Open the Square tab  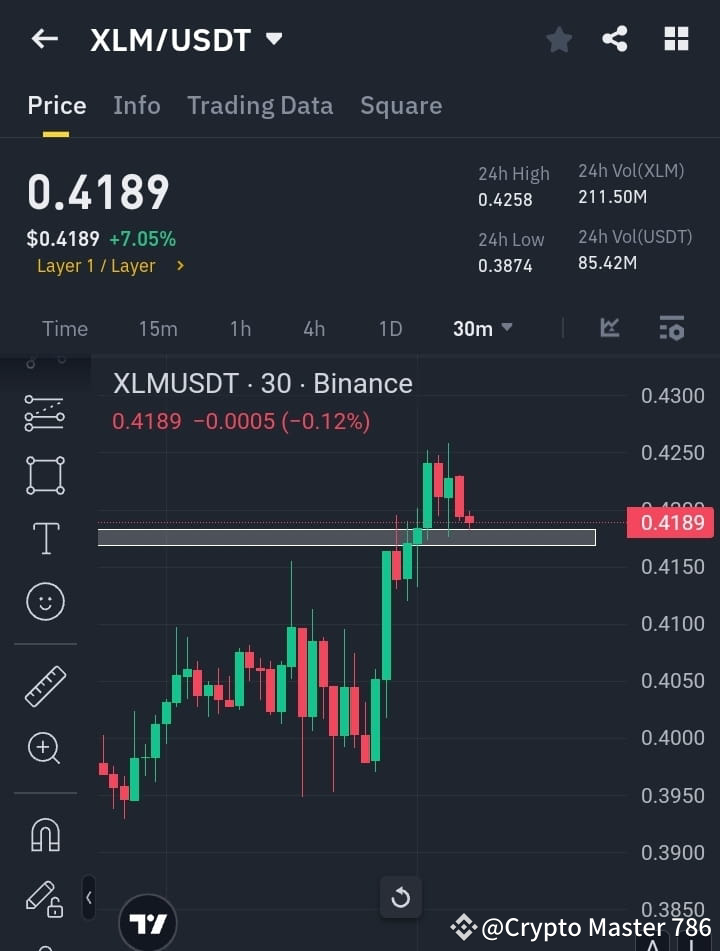[x=401, y=105]
